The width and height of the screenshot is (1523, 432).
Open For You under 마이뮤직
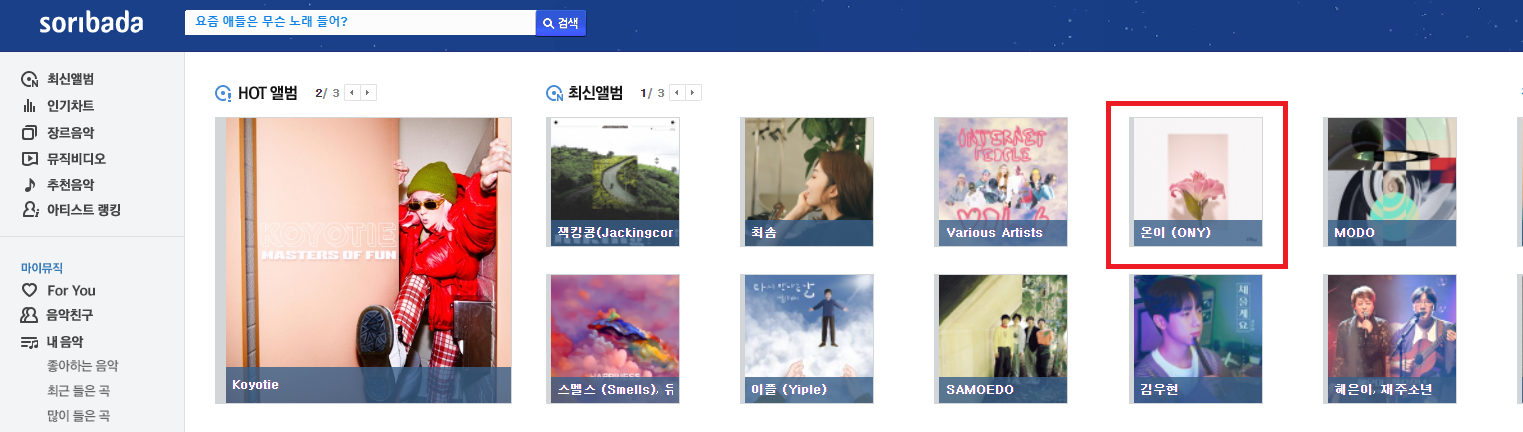71,290
